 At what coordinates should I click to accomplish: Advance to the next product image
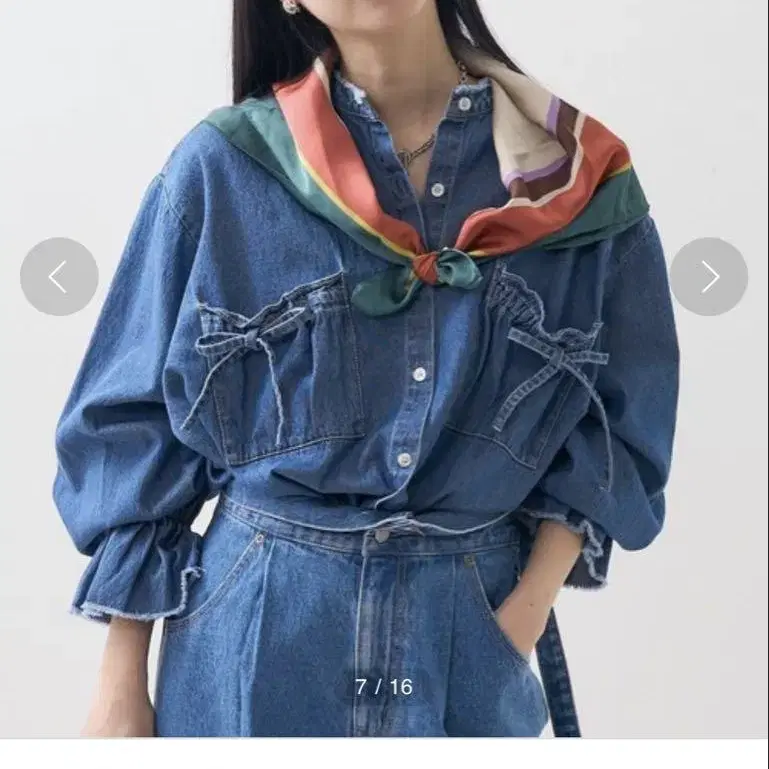pos(709,277)
